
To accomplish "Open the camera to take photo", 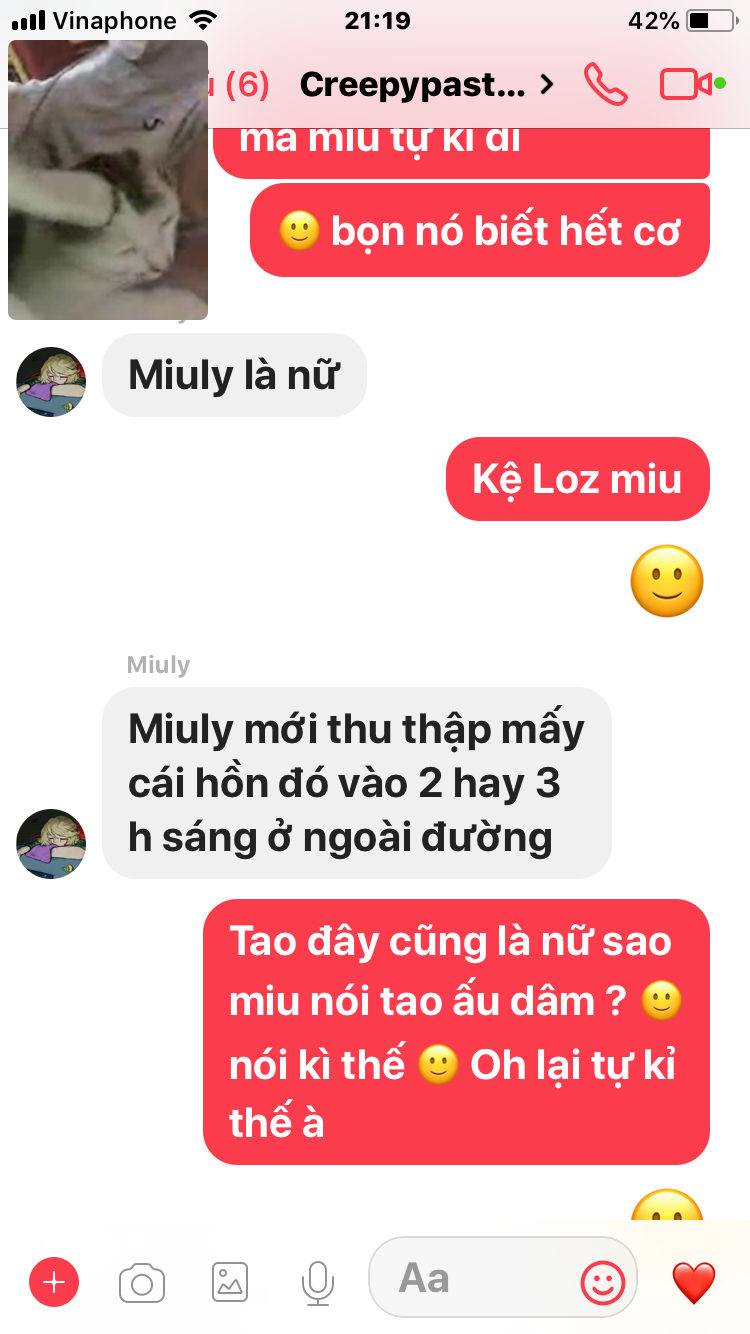I will (142, 1282).
